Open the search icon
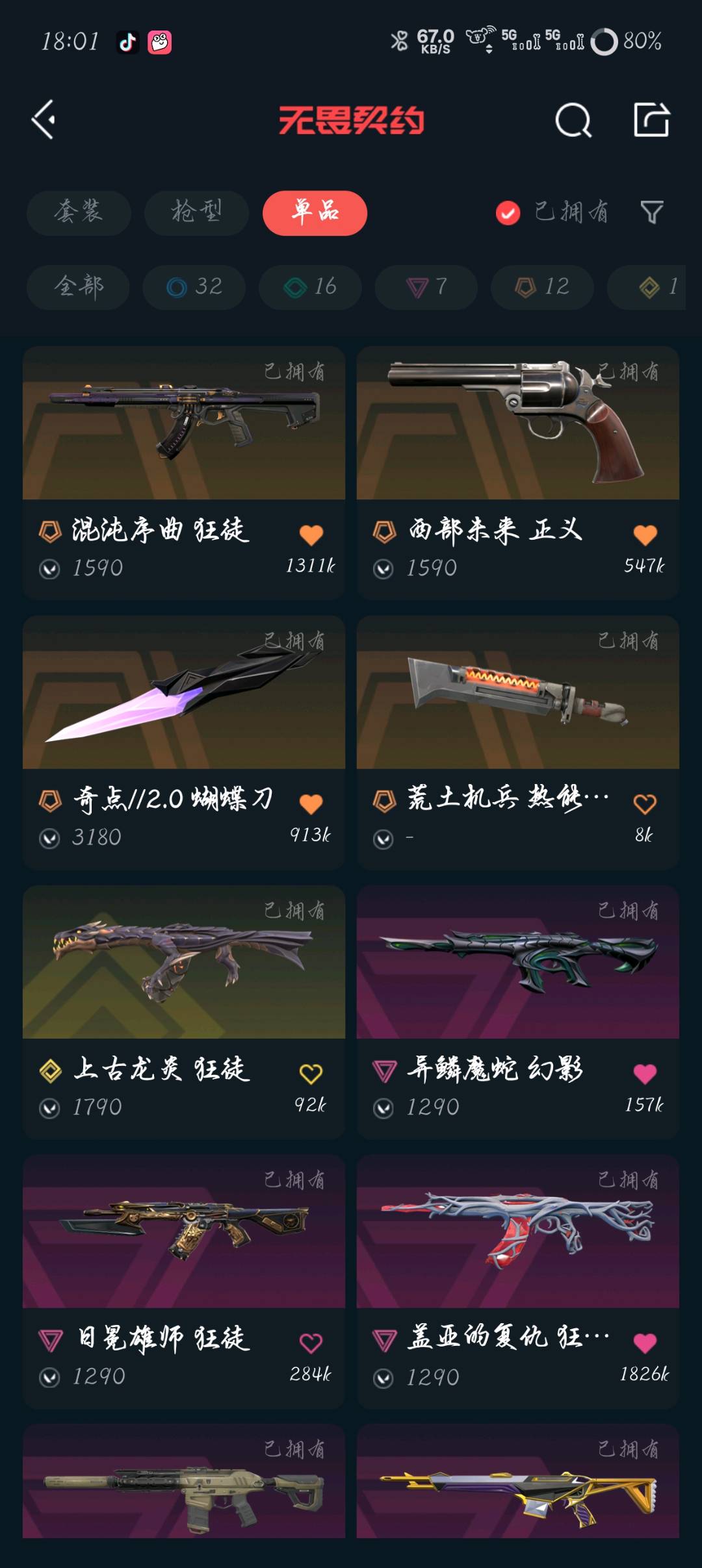Viewport: 702px width, 1568px height. coord(573,120)
